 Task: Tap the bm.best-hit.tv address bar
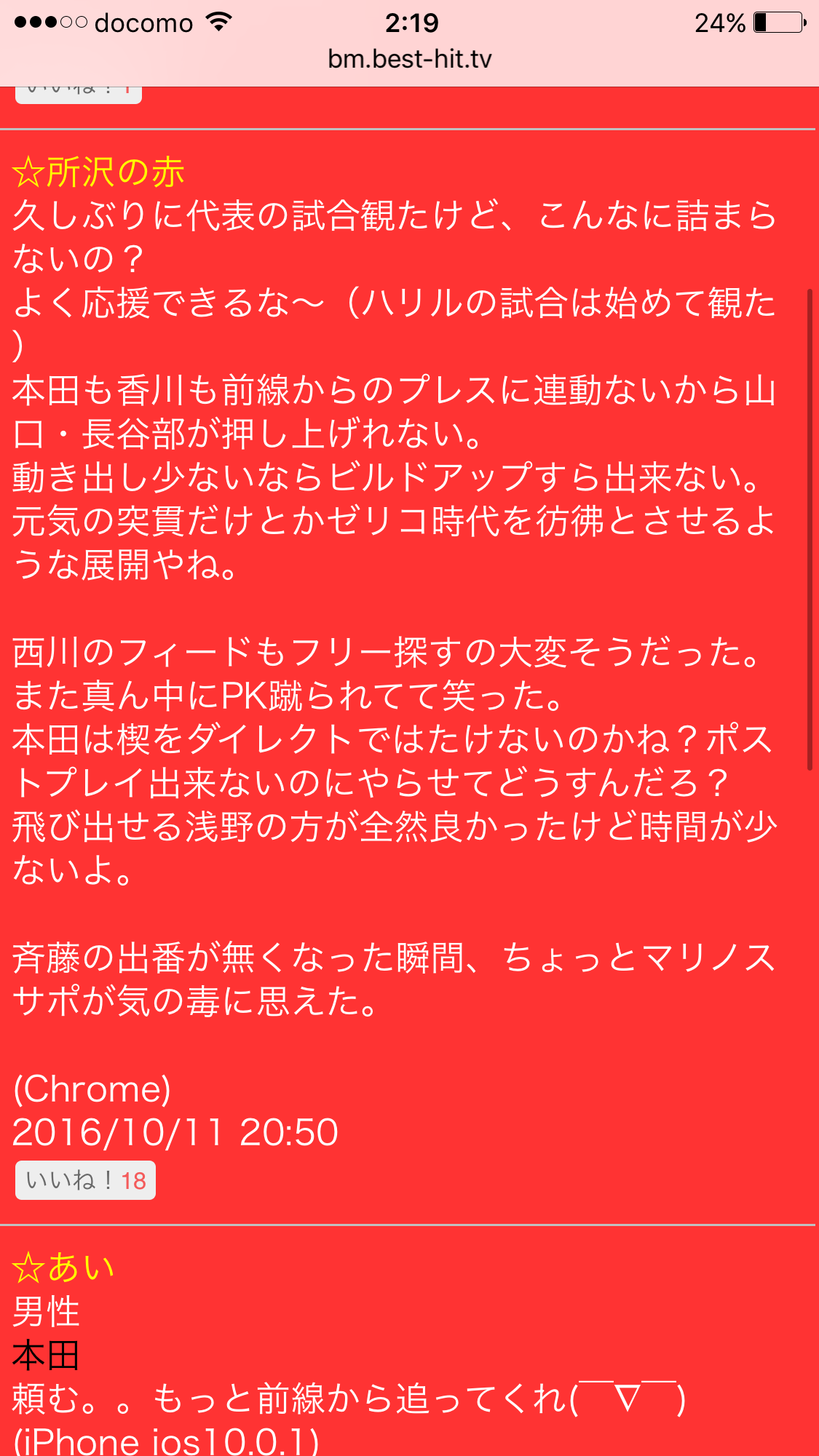[x=409, y=59]
